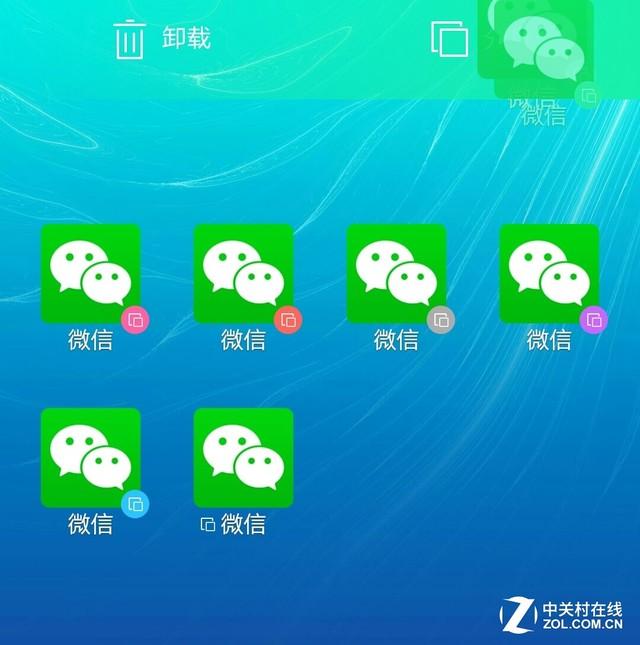Tap the app clone icon at top
Image resolution: width=640 pixels, height=645 pixels.
[x=449, y=40]
